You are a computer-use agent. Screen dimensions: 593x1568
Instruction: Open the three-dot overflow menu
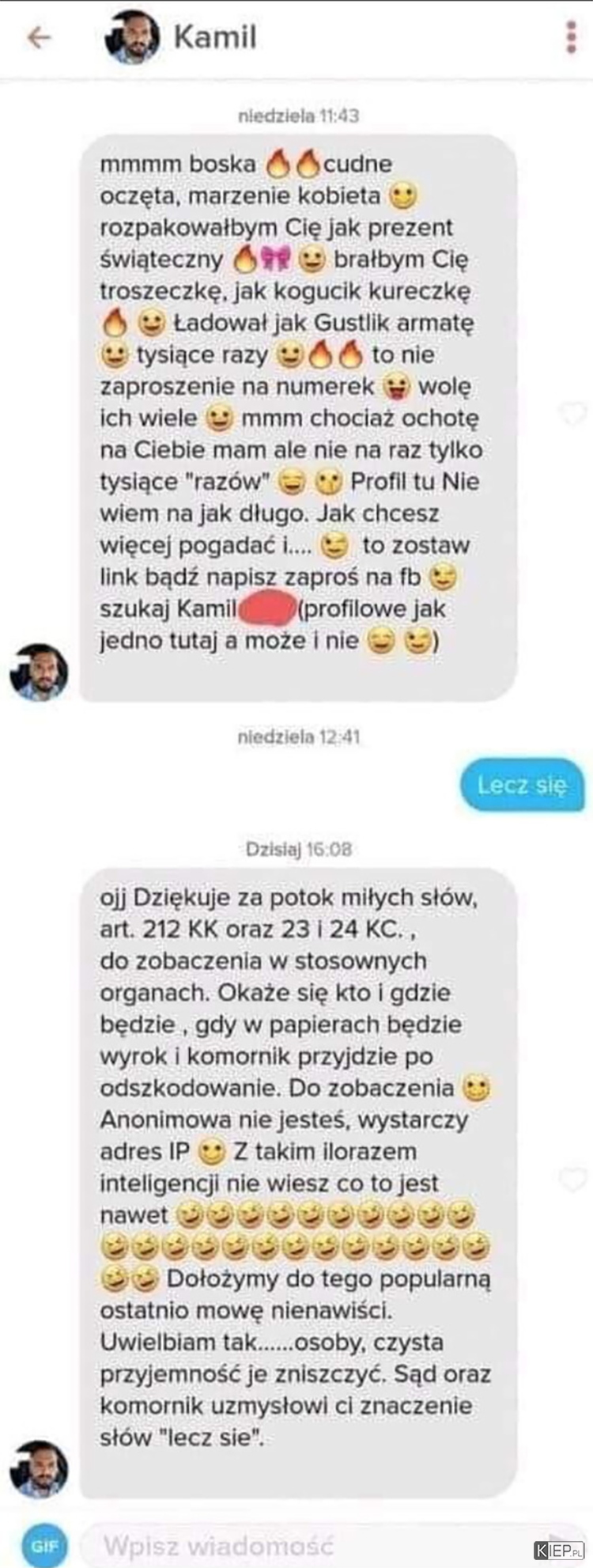[571, 37]
